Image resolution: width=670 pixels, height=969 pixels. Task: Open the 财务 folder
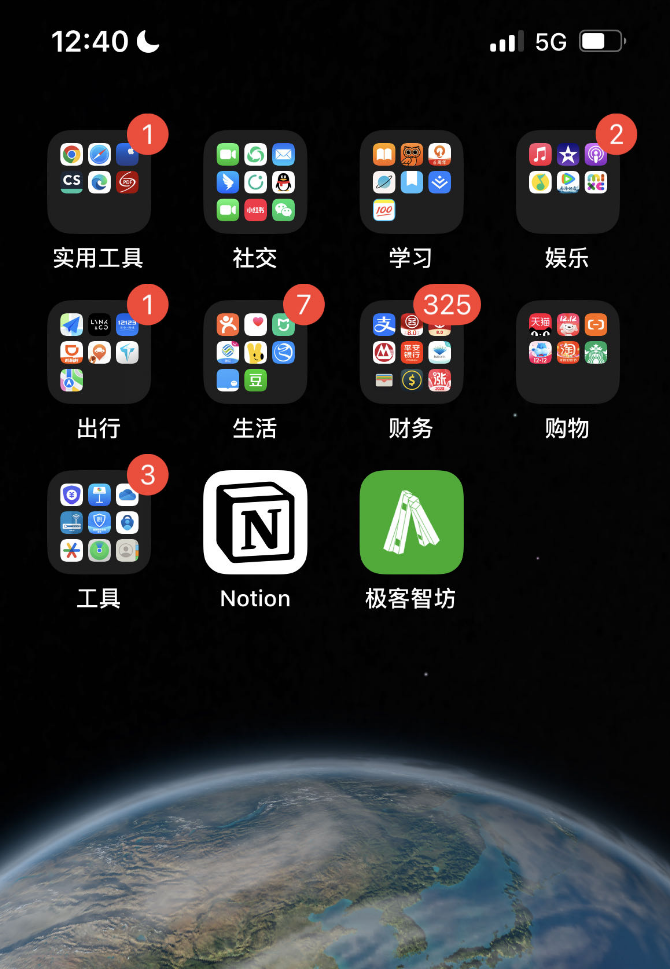(411, 352)
